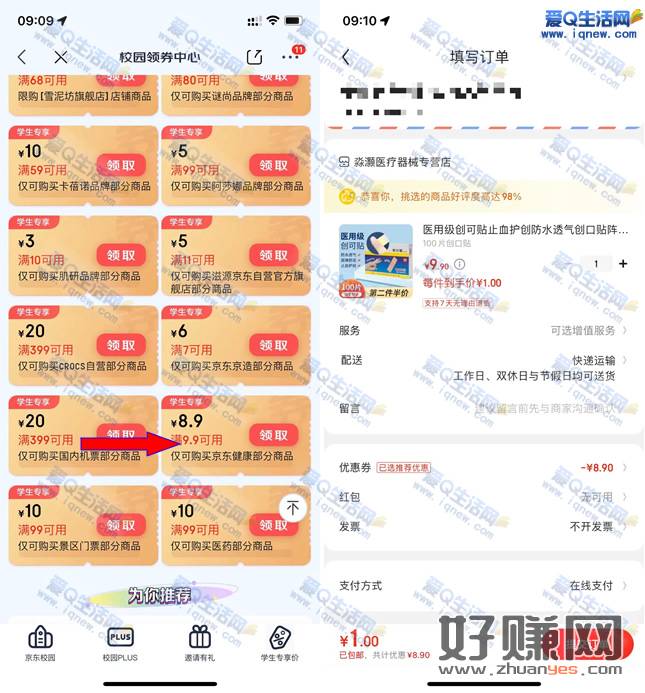645x693 pixels.
Task: Open the 服务 value-added service row
Action: coord(482,330)
